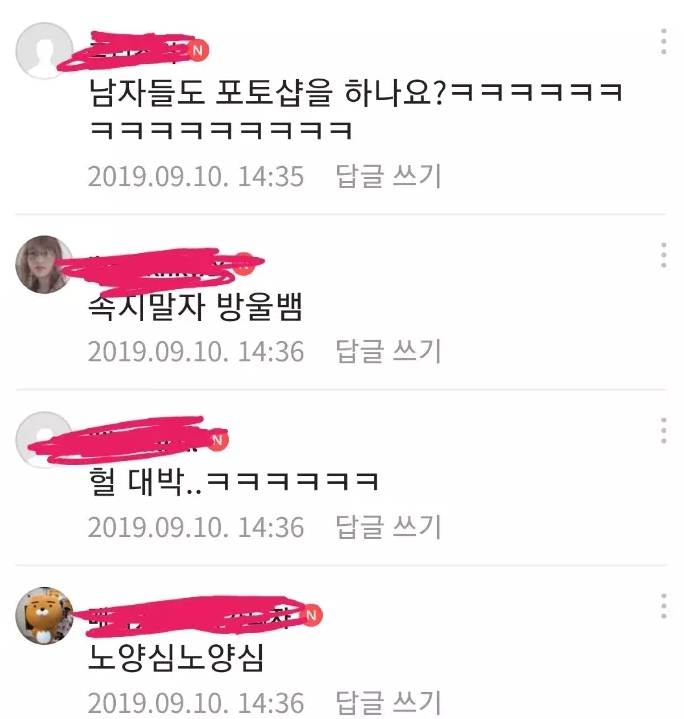The image size is (684, 719).
Task: Open default avatar of the 포토샵 commenter
Action: pos(45,50)
